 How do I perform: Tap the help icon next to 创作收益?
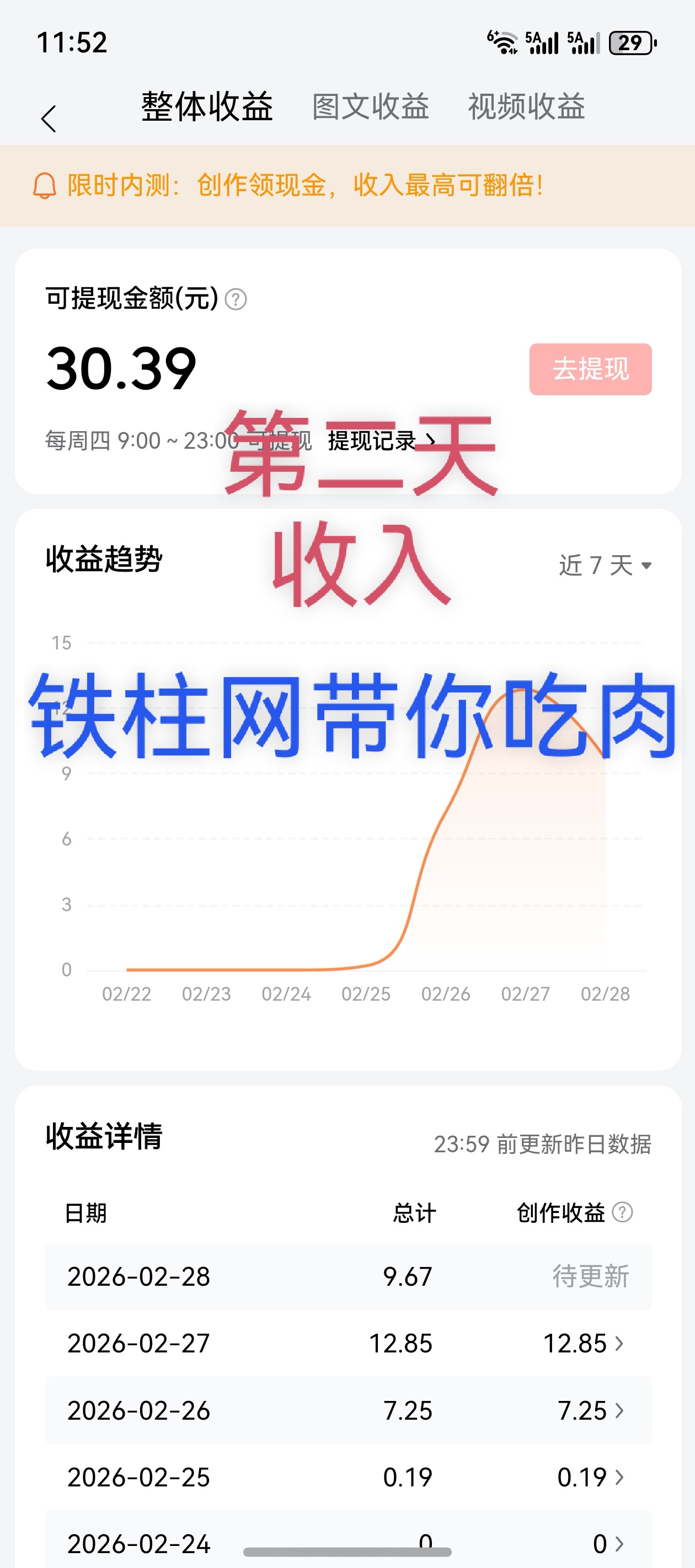(x=622, y=1212)
